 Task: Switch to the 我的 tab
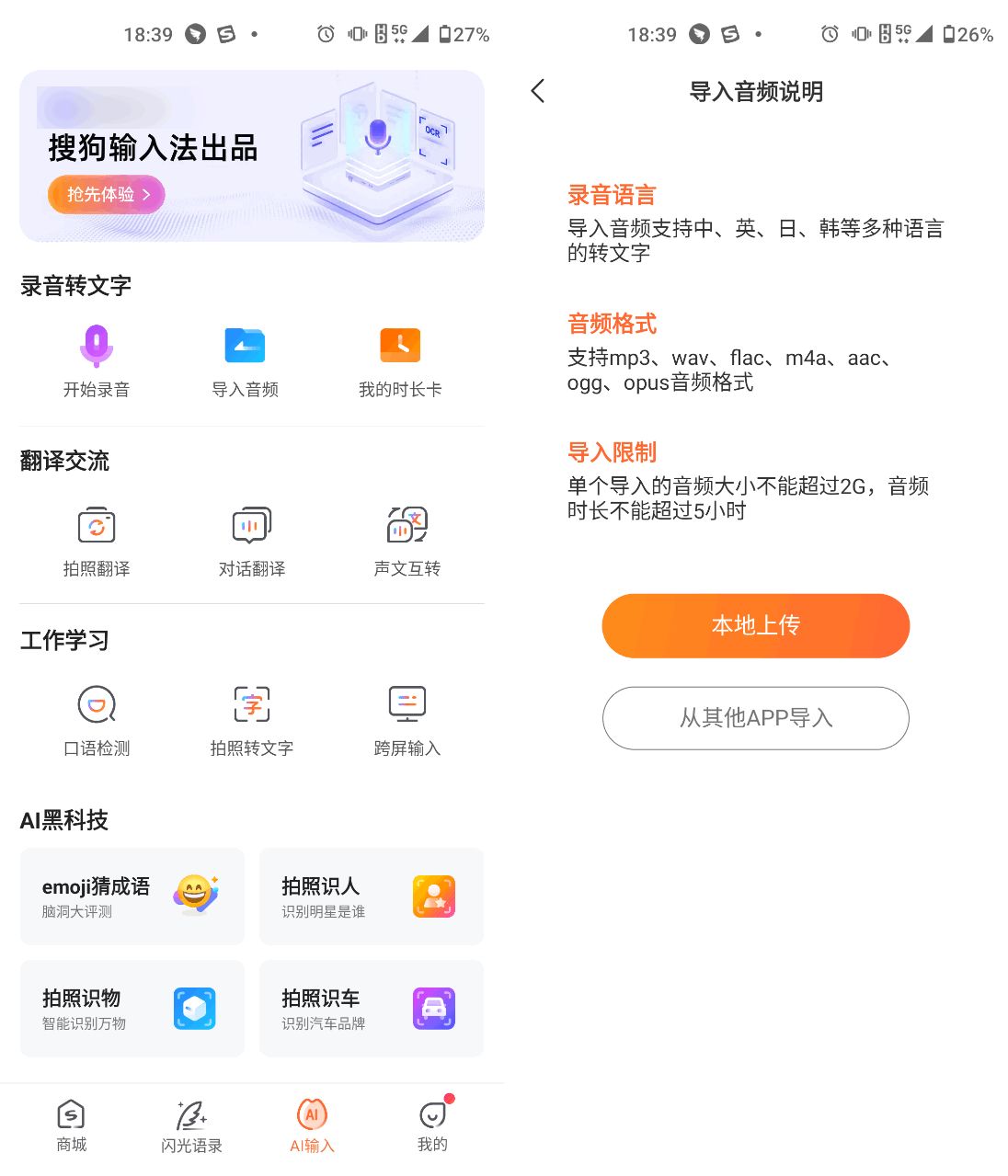(x=432, y=1125)
